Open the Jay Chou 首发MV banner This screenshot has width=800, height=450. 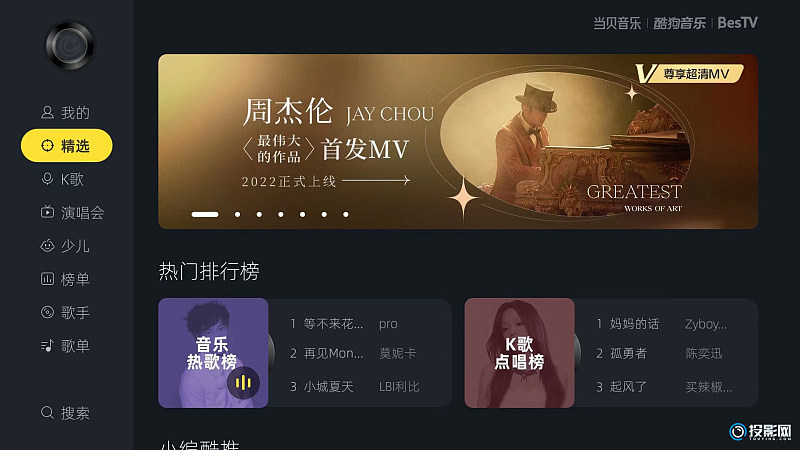click(457, 141)
